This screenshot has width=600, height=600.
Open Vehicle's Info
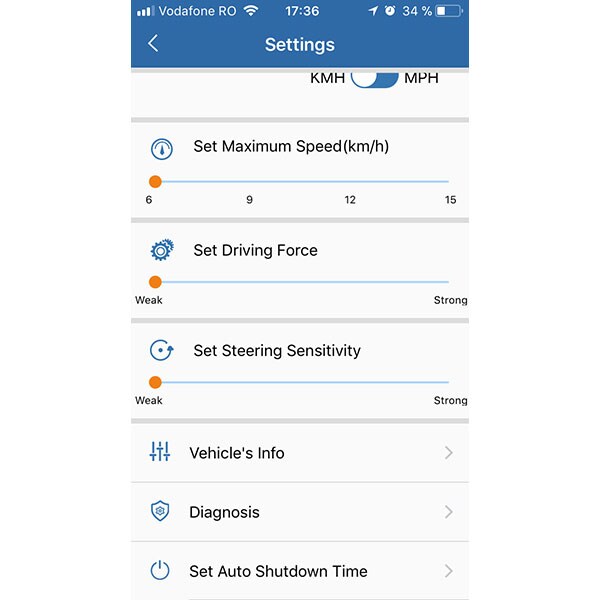pyautogui.click(x=300, y=453)
